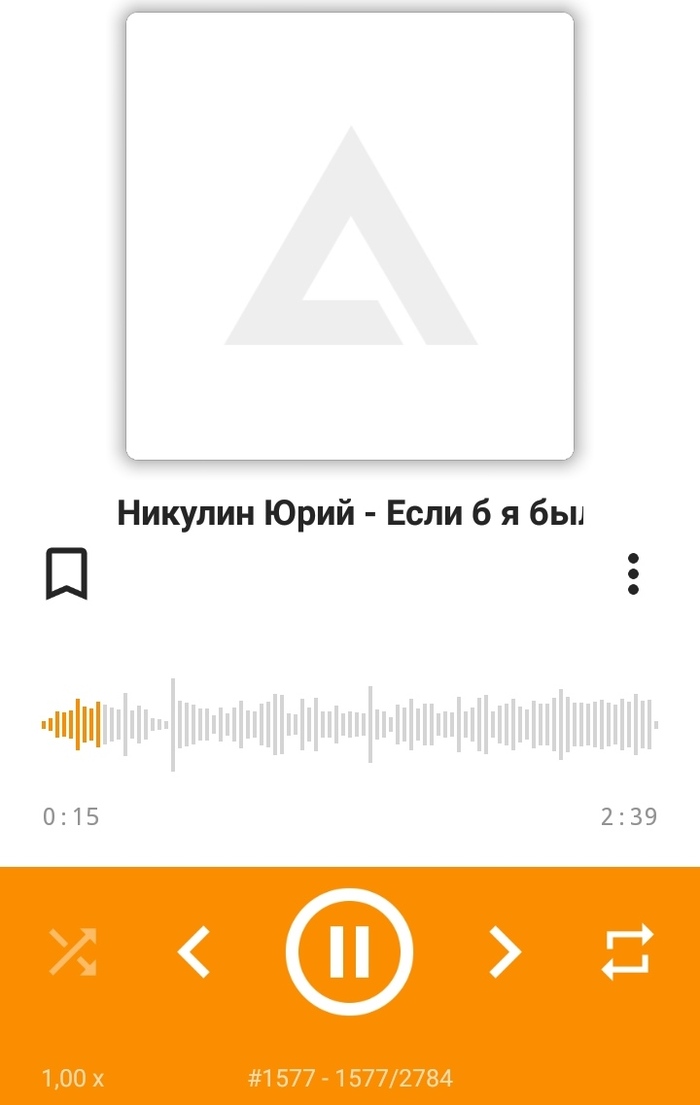Add a bookmark for this track
This screenshot has width=700, height=1105.
point(67,574)
